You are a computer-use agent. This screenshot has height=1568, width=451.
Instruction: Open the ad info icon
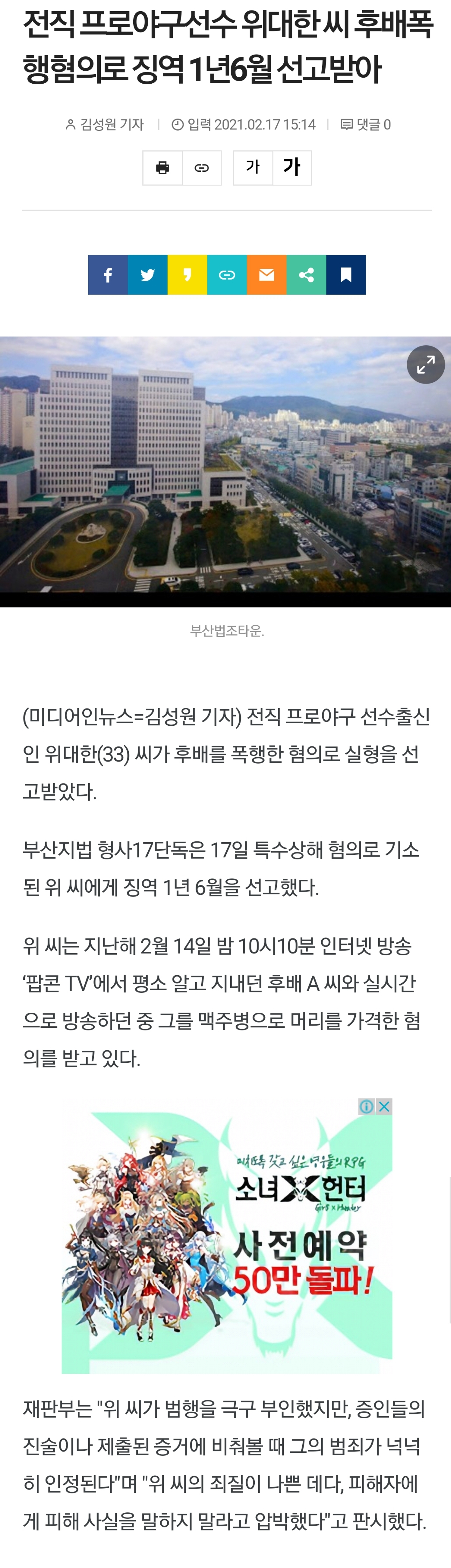[x=366, y=1106]
